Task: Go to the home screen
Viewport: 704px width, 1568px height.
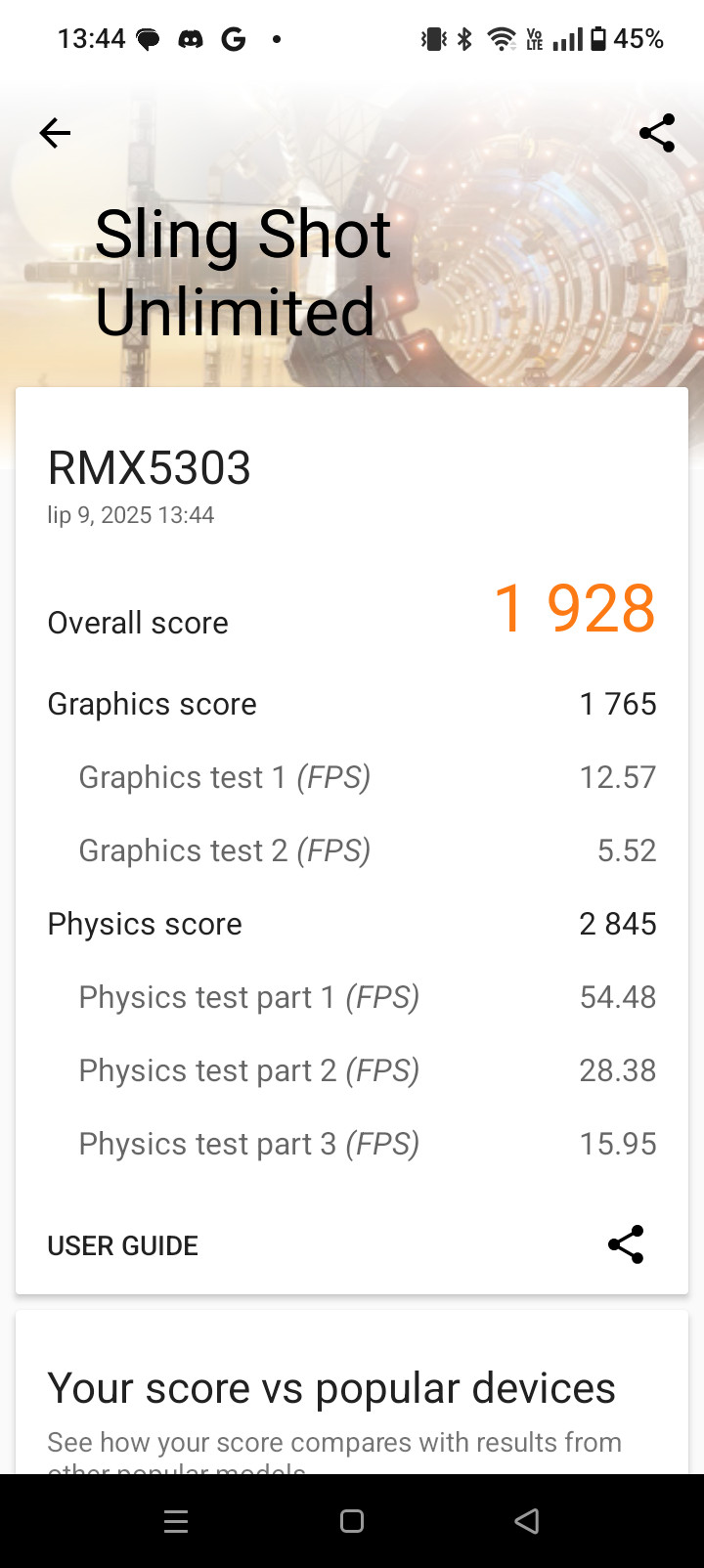Action: (352, 1521)
